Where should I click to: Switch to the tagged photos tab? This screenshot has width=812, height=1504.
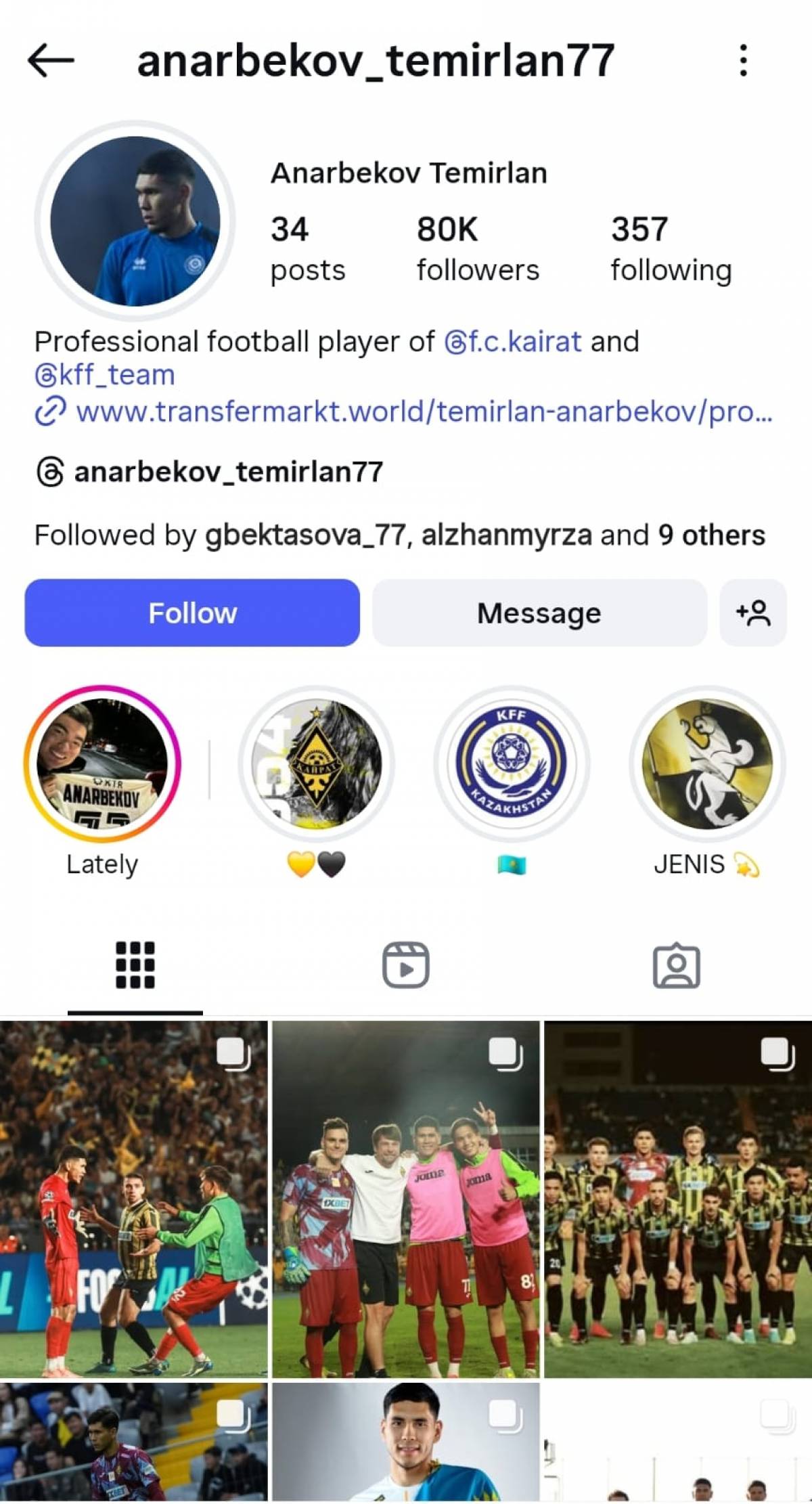676,965
